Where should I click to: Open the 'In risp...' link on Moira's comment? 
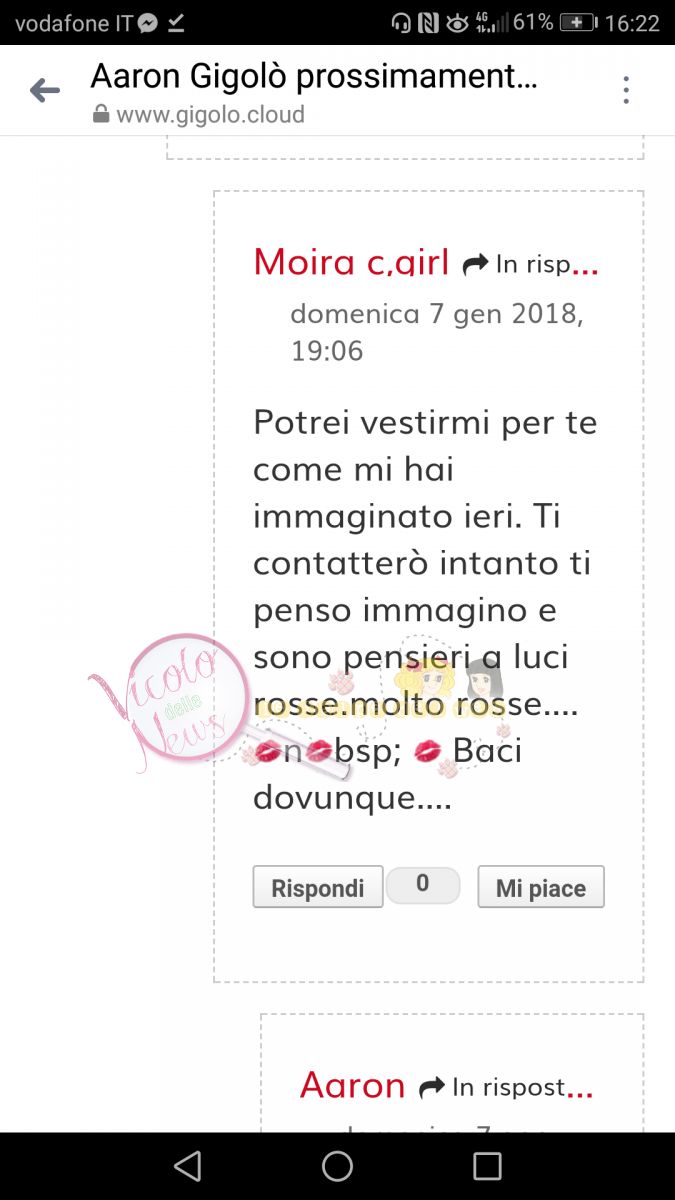(x=531, y=264)
